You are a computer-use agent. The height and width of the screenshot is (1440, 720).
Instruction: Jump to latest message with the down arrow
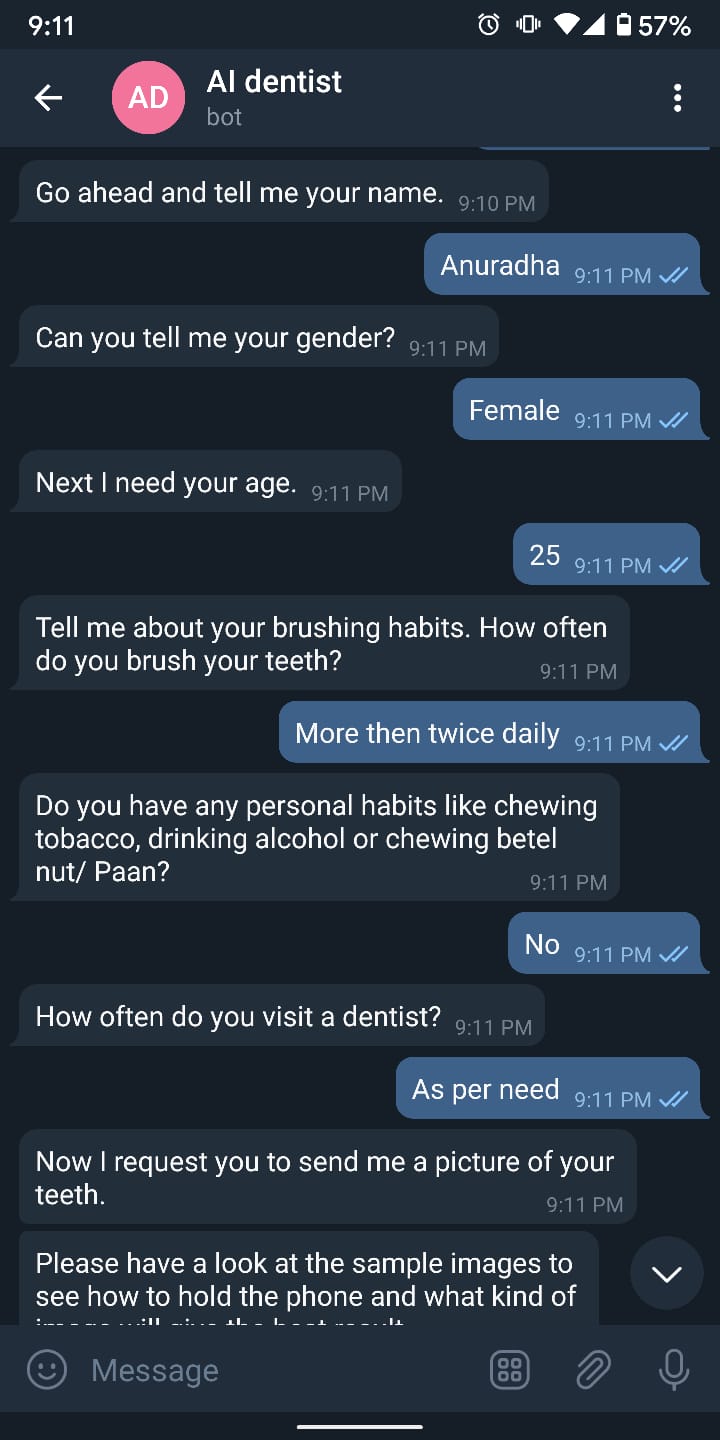(666, 1273)
